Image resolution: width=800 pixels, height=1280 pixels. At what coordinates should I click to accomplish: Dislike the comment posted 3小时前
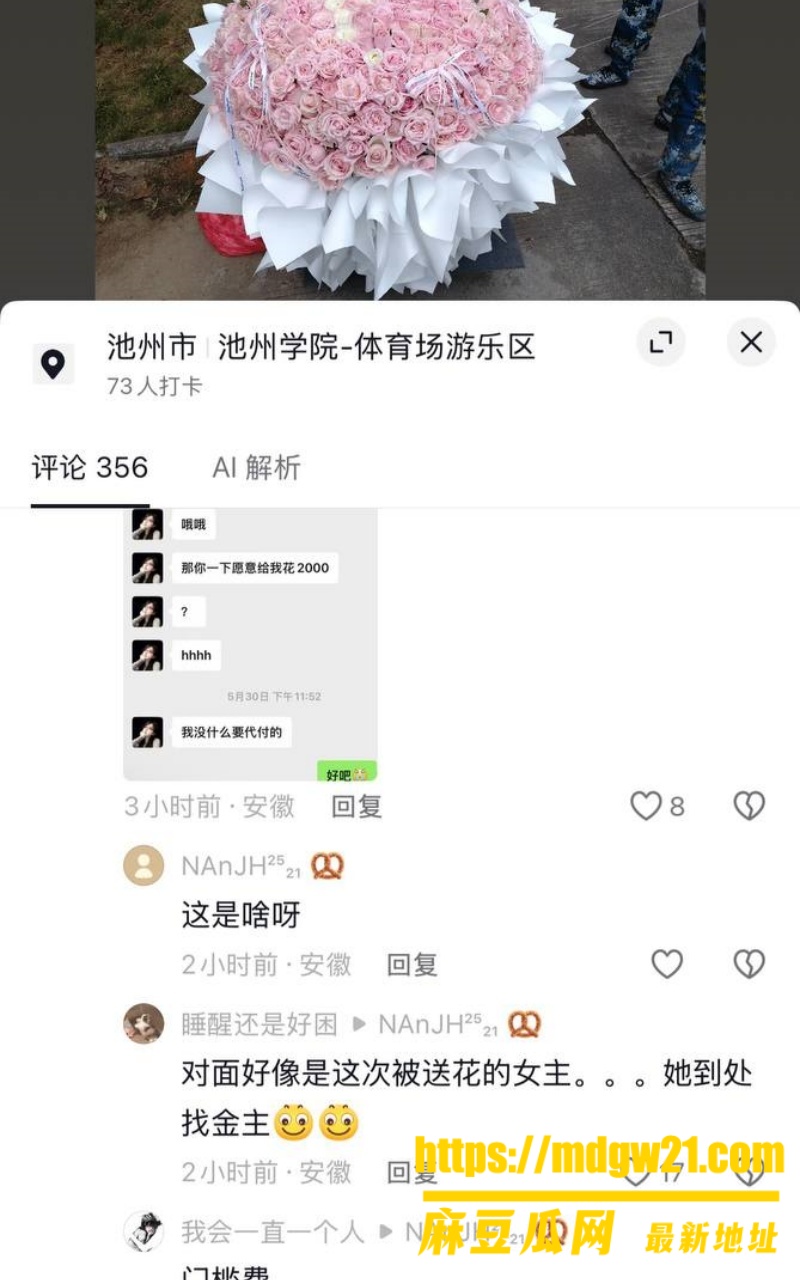pyautogui.click(x=749, y=806)
